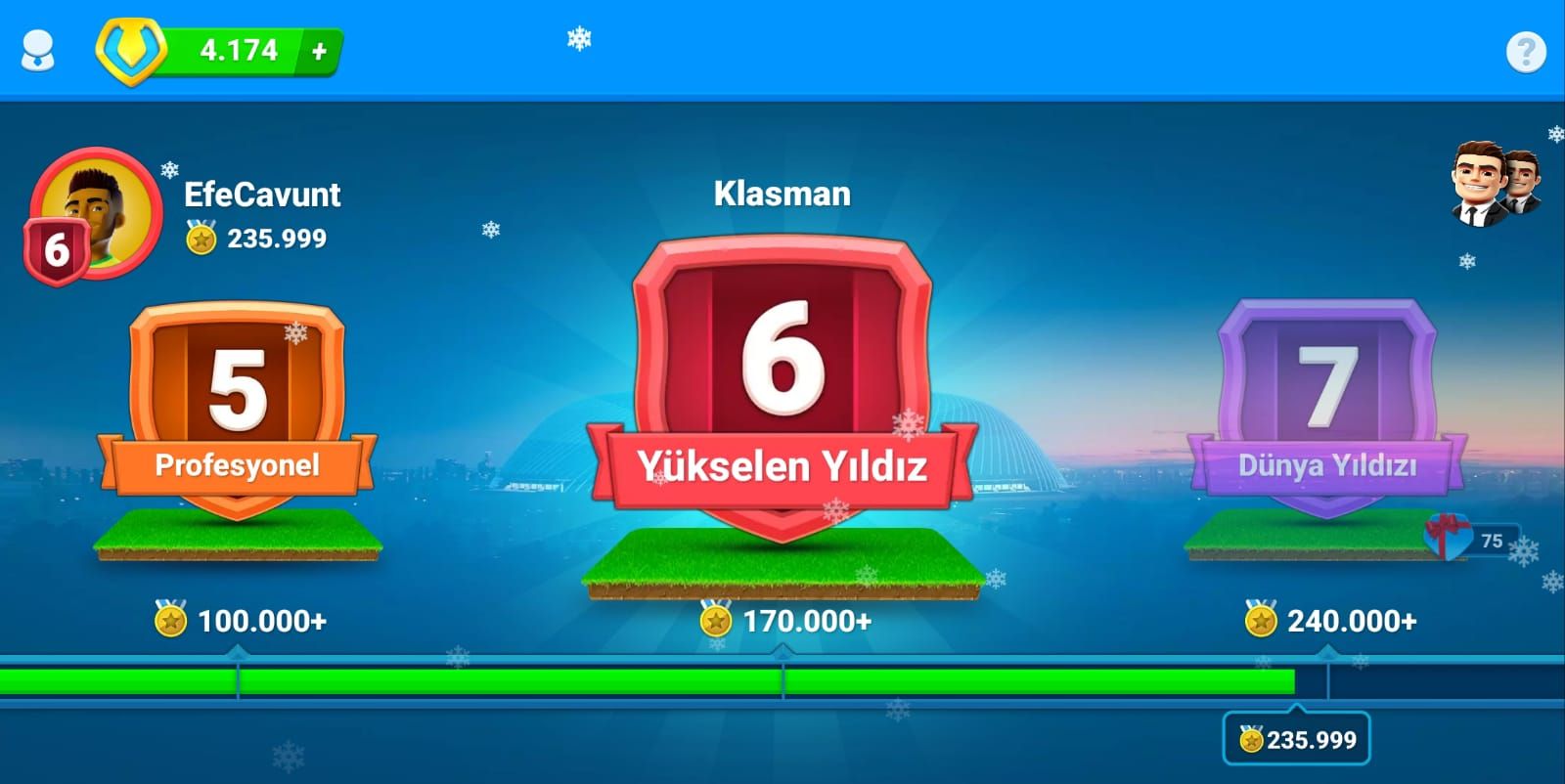Open the profile icon in the top corner

38,51
